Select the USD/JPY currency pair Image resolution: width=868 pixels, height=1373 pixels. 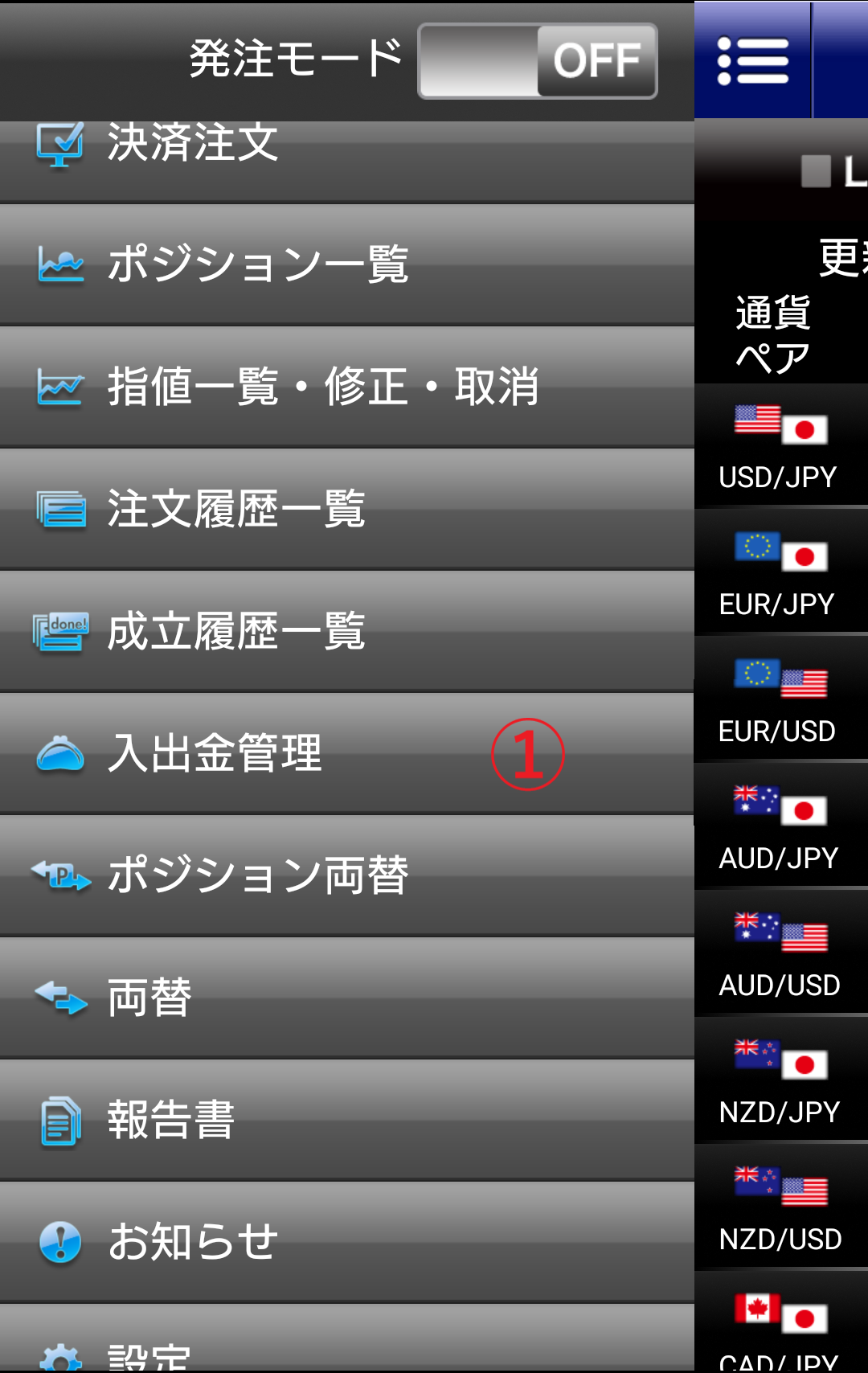coord(780,447)
